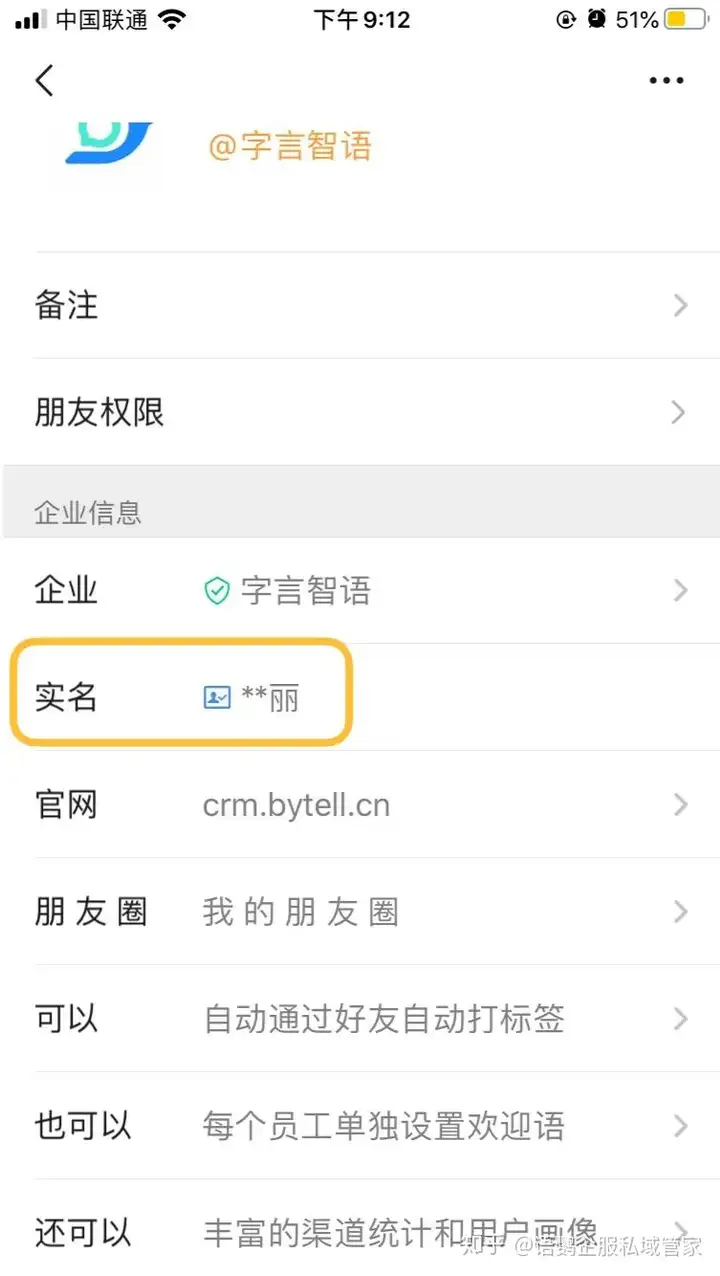
Task: Open the 丰富的渠道统计和用户画像 row
Action: (x=360, y=1231)
